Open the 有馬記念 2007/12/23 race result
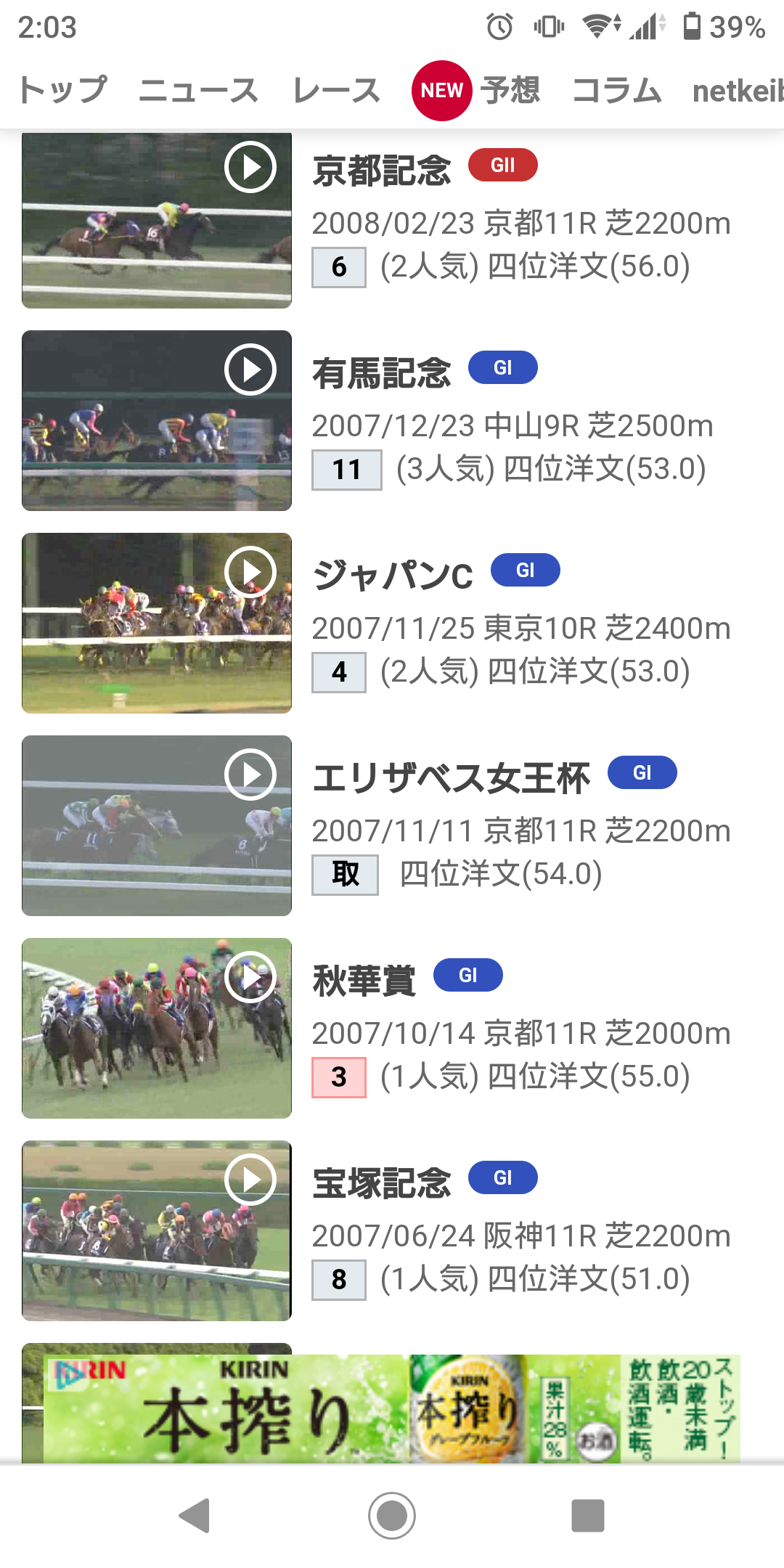This screenshot has height=1568, width=784. pos(512,425)
